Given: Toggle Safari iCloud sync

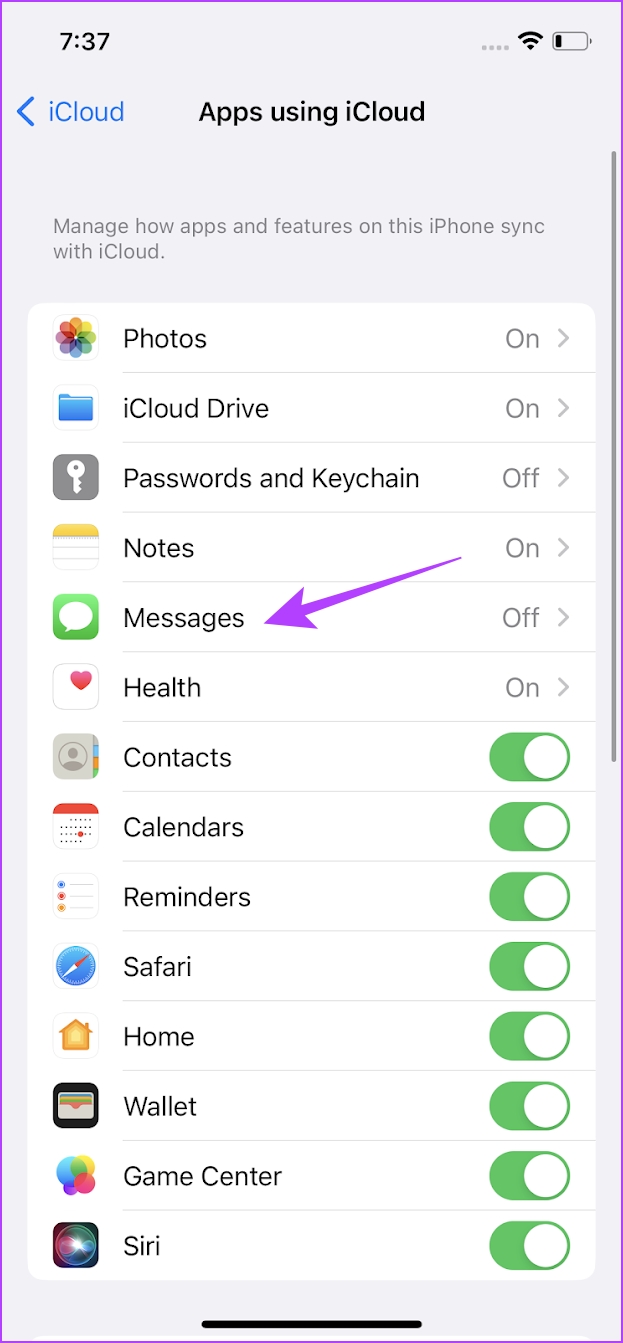Looking at the screenshot, I should point(529,967).
